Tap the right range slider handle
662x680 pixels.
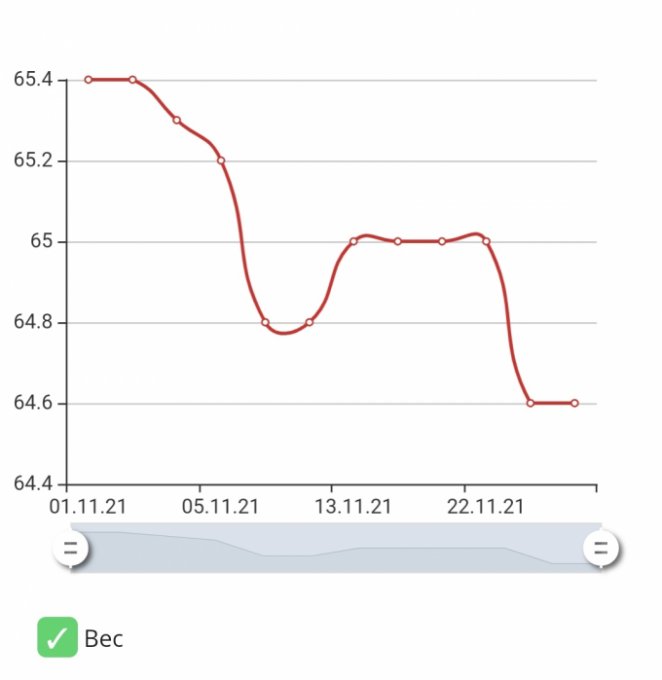[601, 548]
